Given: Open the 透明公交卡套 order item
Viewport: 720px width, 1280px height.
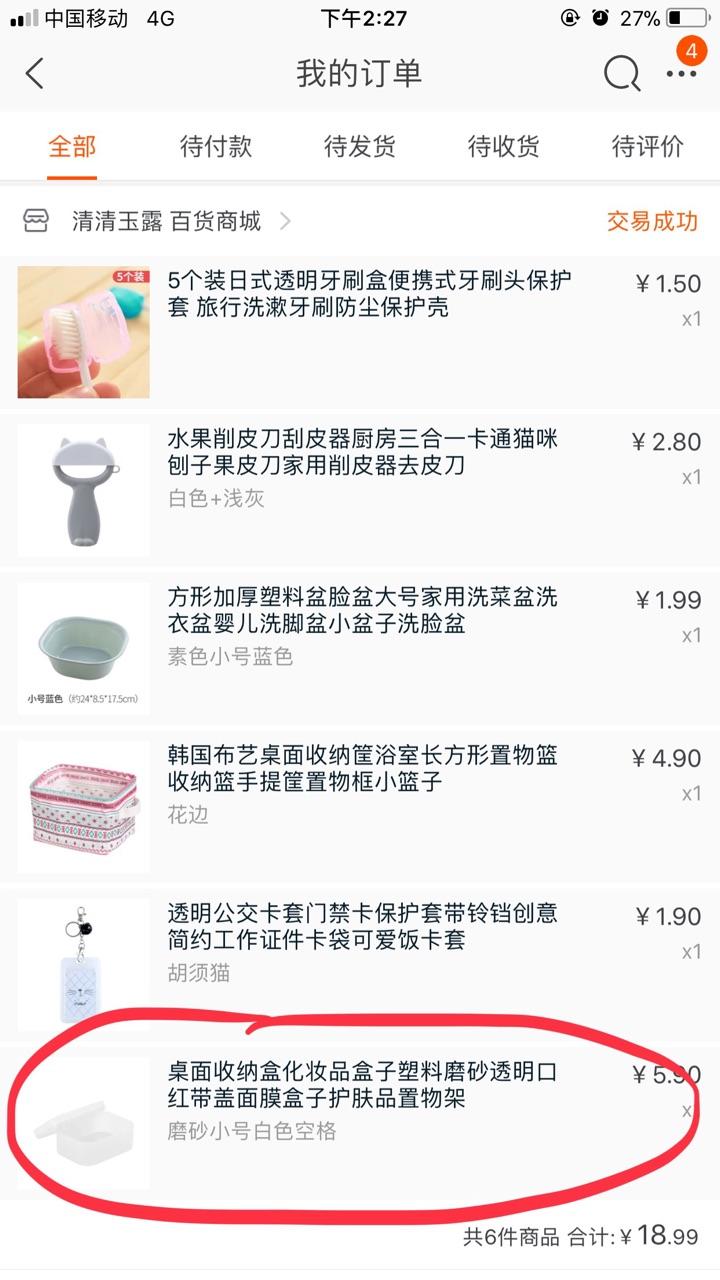Looking at the screenshot, I should point(362,927).
